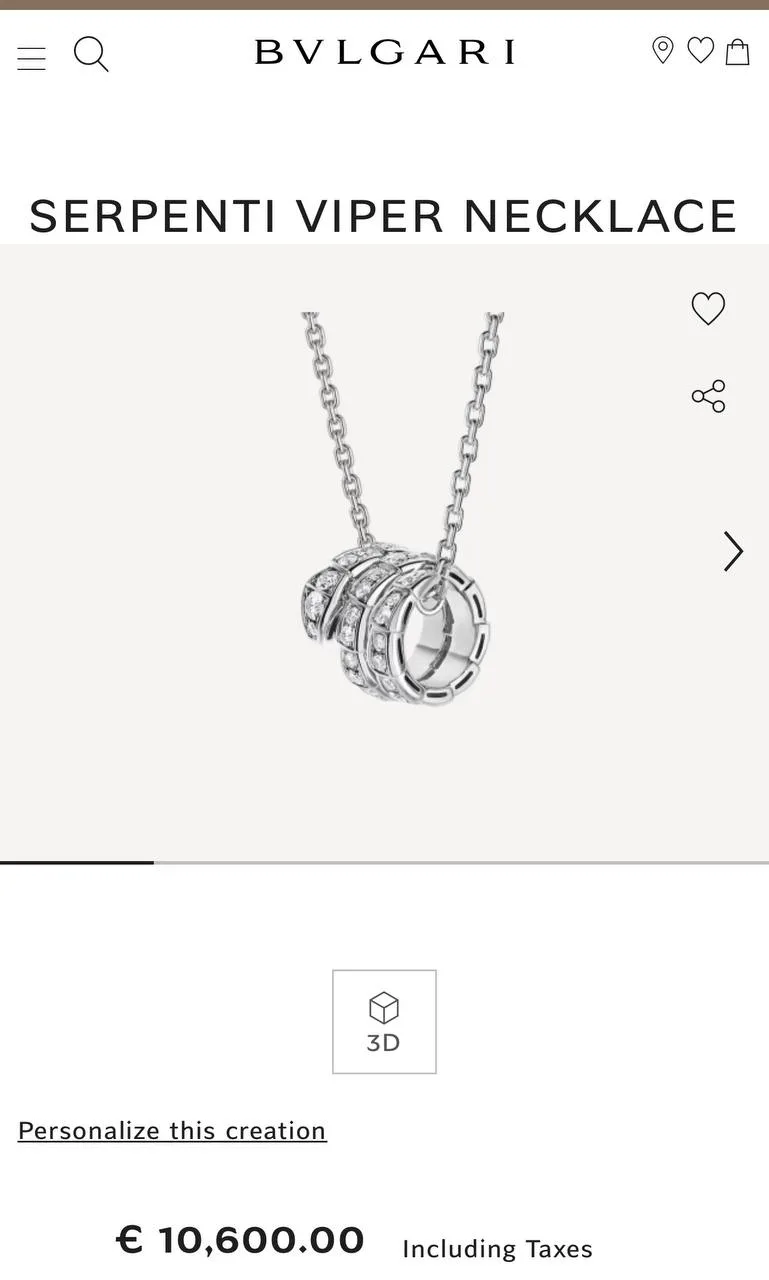
Task: Open the wishlist in header
Action: click(700, 50)
